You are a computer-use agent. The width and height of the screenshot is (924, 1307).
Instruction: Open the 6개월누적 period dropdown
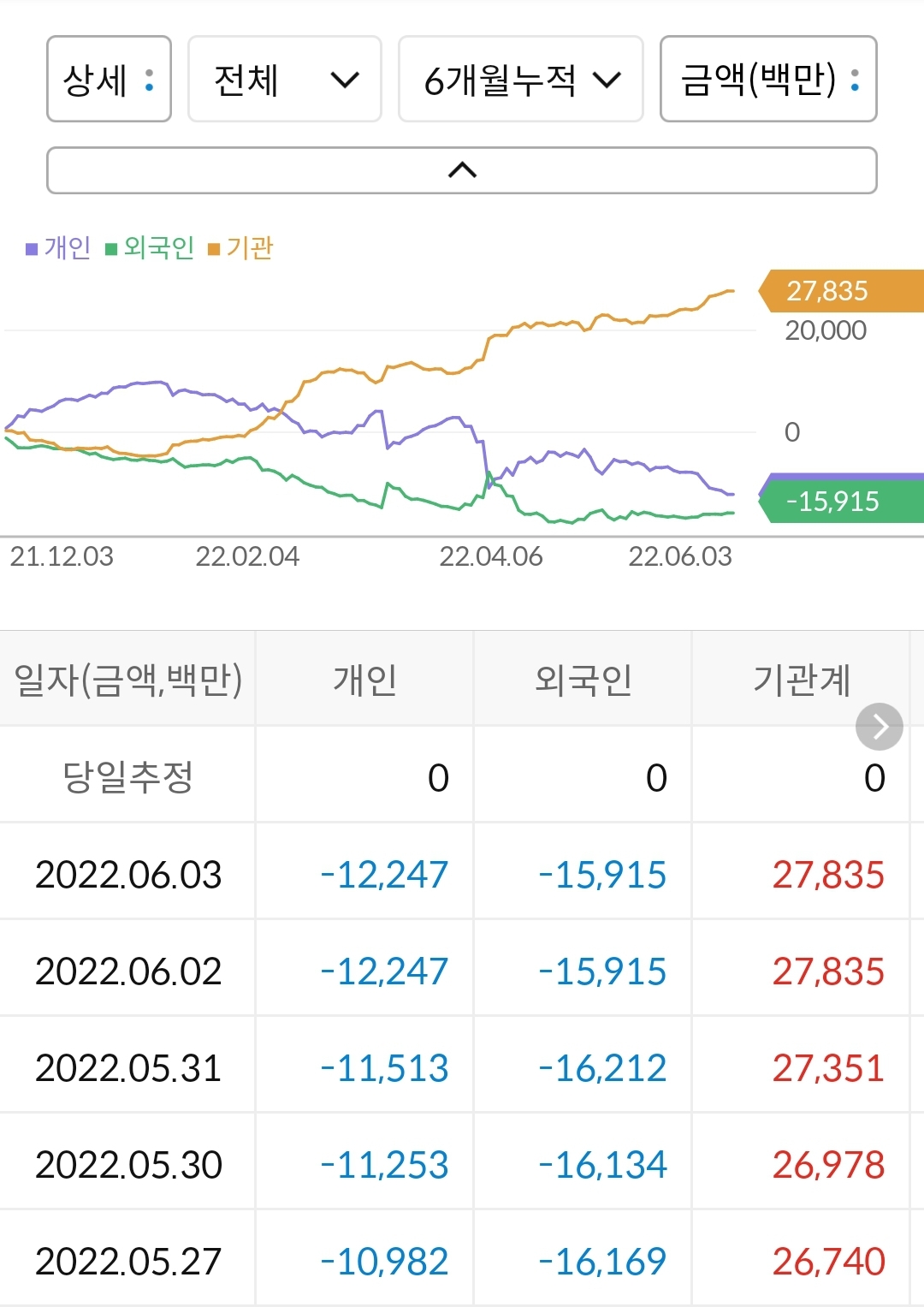coord(519,79)
